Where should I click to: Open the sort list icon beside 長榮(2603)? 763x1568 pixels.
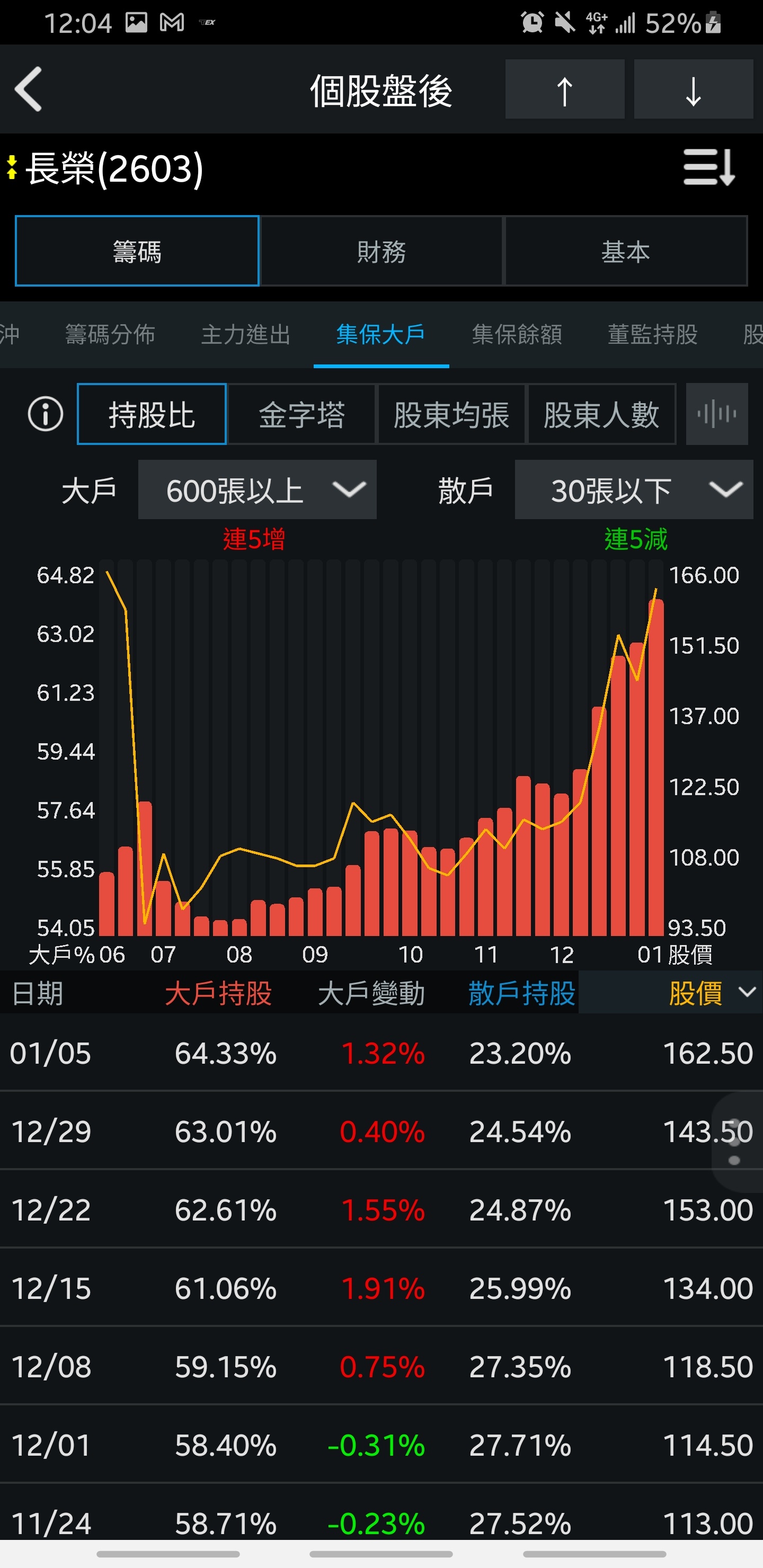[x=709, y=167]
